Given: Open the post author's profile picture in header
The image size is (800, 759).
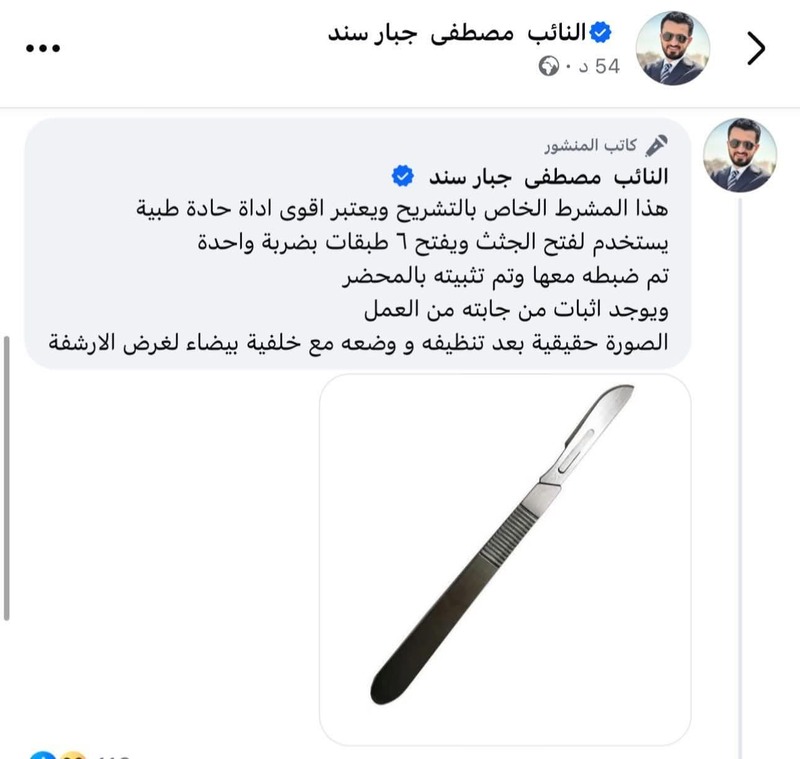Looking at the screenshot, I should pos(673,48).
